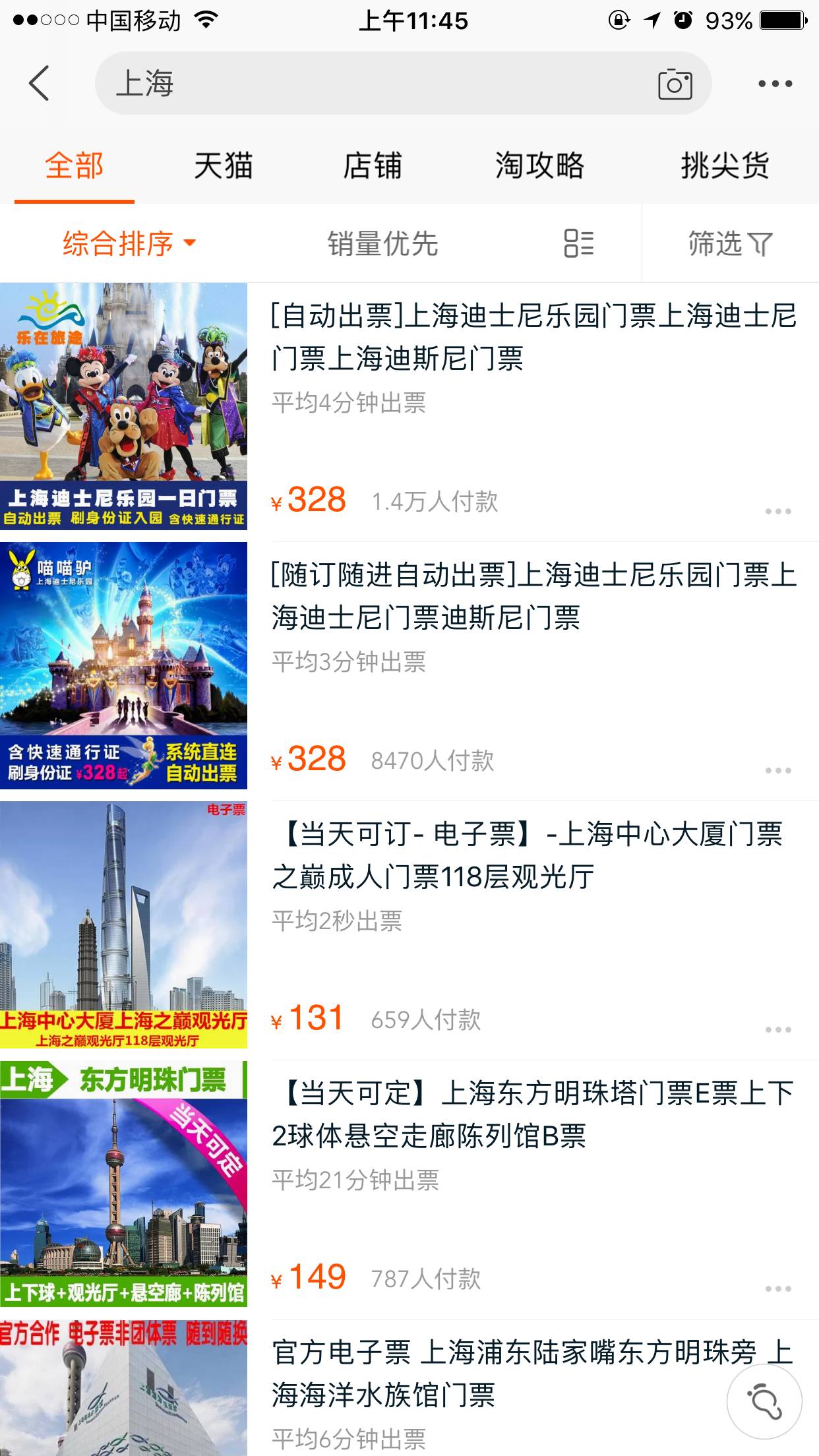Toggle the list/grid layout icon

579,243
